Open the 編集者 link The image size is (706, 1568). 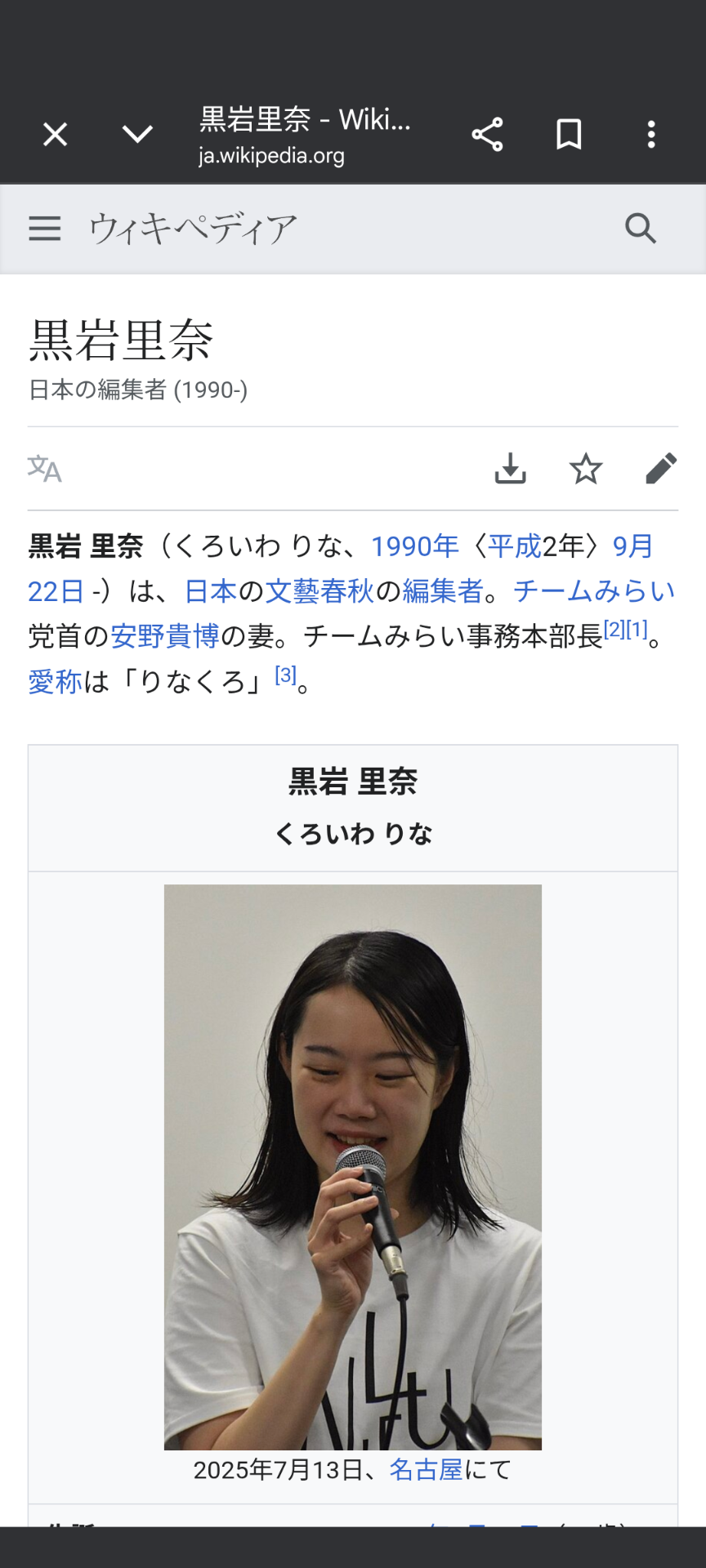(442, 590)
